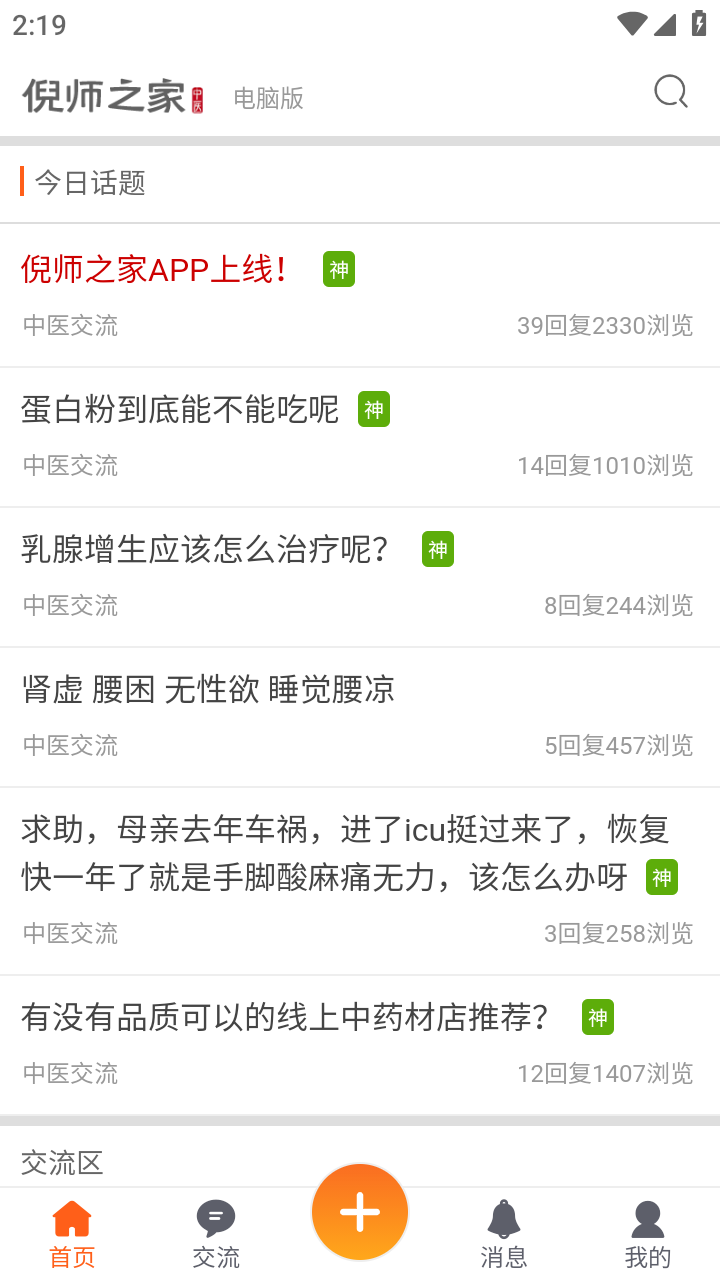Tap the orange plus button to post
This screenshot has width=720, height=1280.
click(x=360, y=1212)
